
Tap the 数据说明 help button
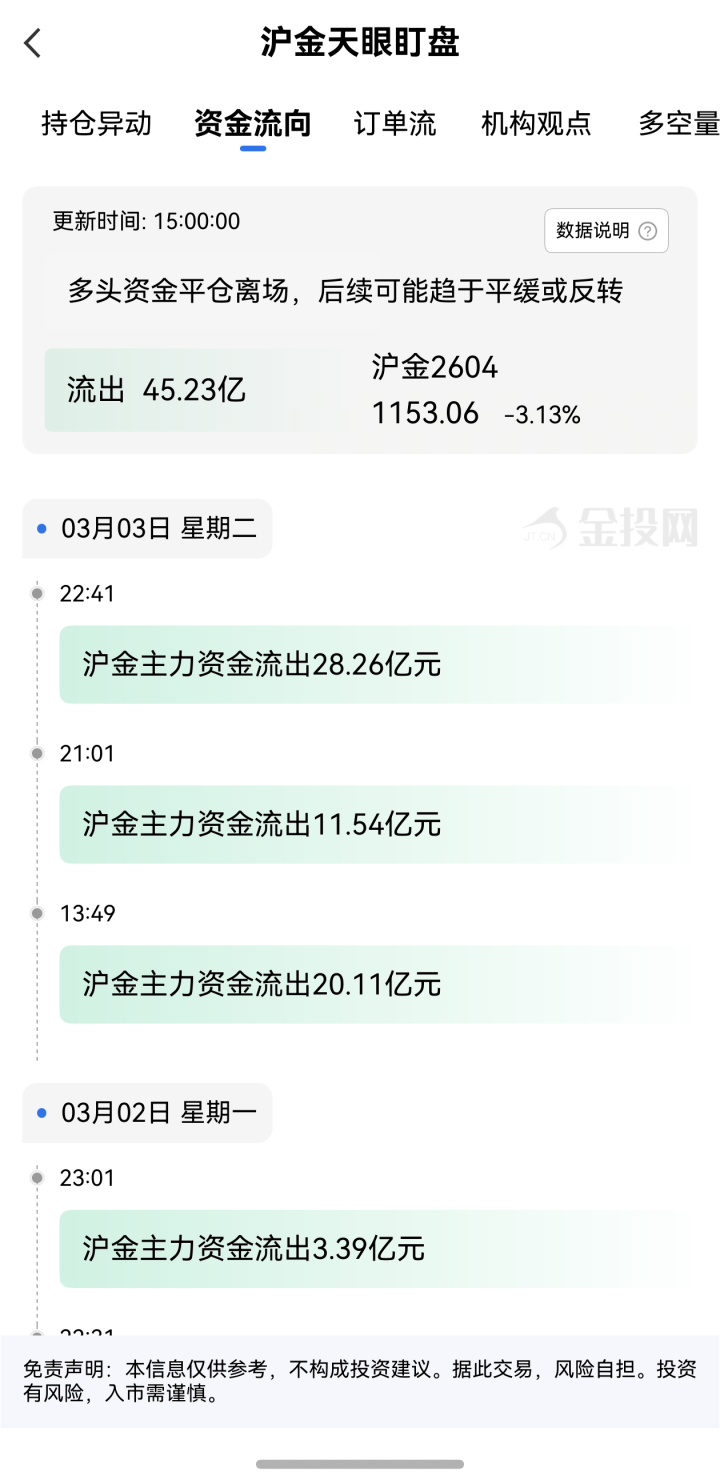[x=606, y=231]
